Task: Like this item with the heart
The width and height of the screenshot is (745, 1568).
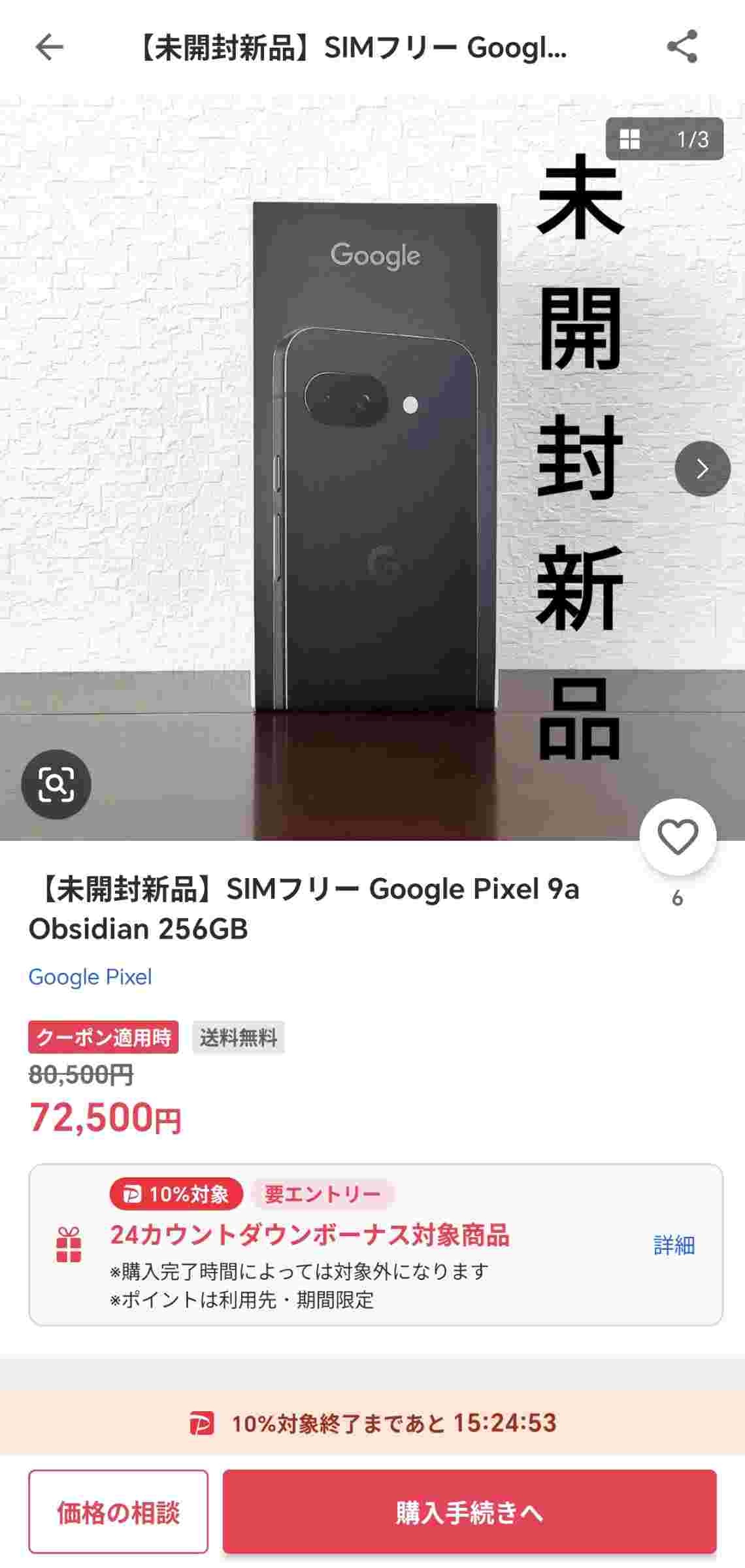Action: (678, 837)
